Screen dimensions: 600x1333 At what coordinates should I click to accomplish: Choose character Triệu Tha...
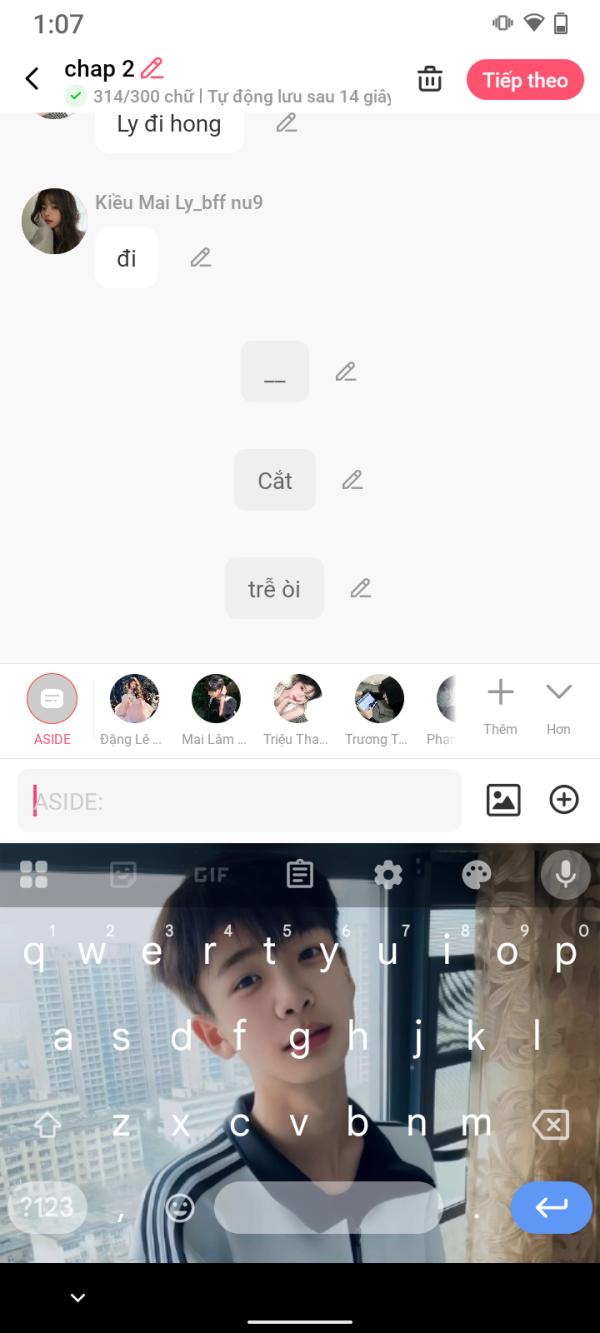tap(297, 710)
